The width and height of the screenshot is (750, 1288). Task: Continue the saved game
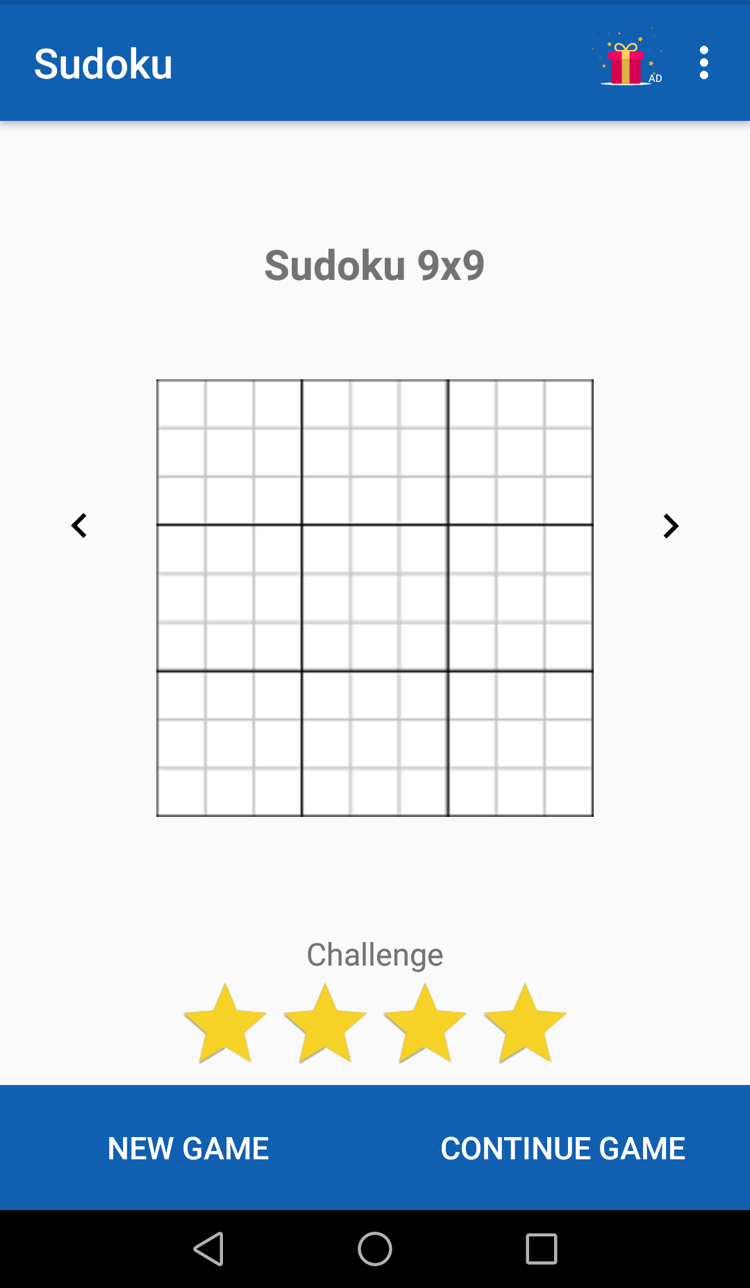pos(562,1148)
